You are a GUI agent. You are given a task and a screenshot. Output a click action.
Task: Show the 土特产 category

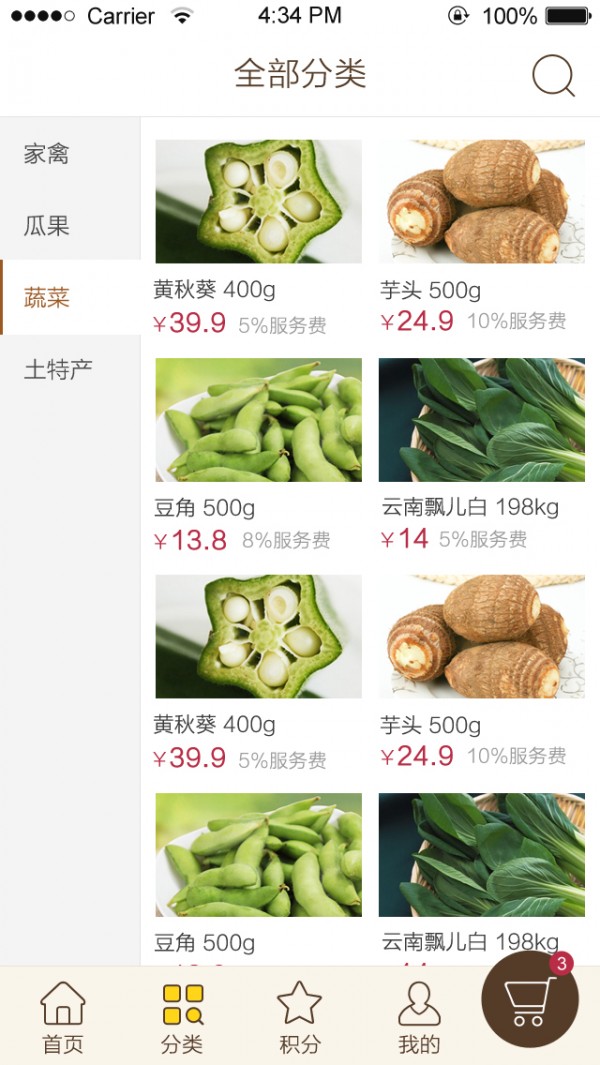coord(58,369)
